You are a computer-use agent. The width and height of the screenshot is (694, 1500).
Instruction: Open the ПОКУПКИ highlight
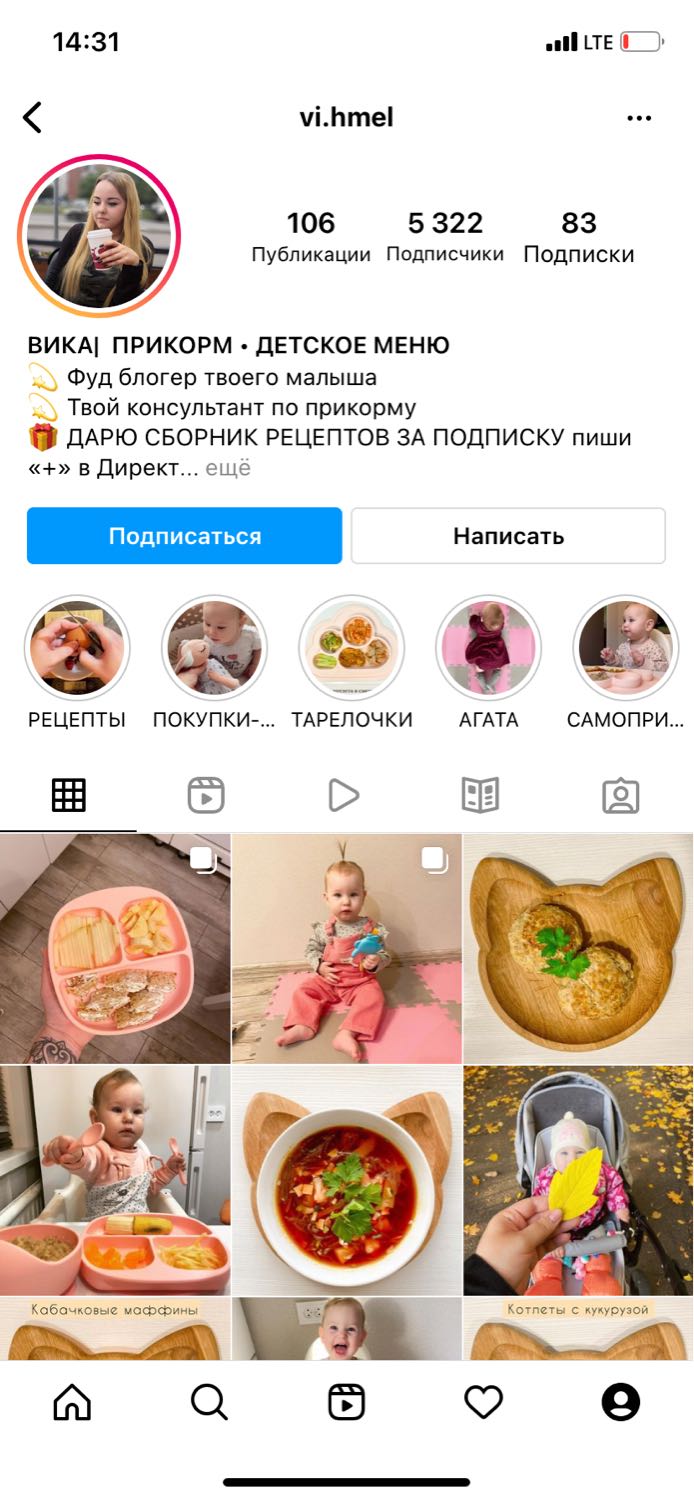(x=214, y=648)
